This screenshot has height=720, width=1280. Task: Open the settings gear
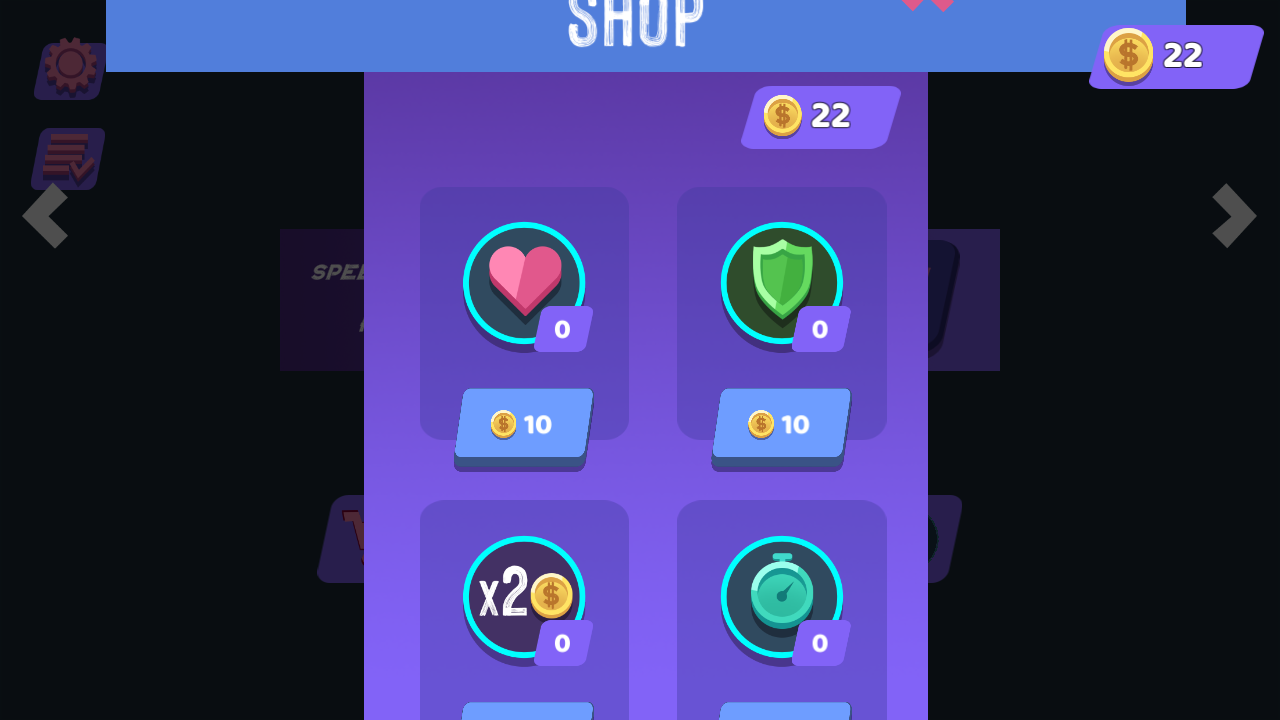point(70,66)
